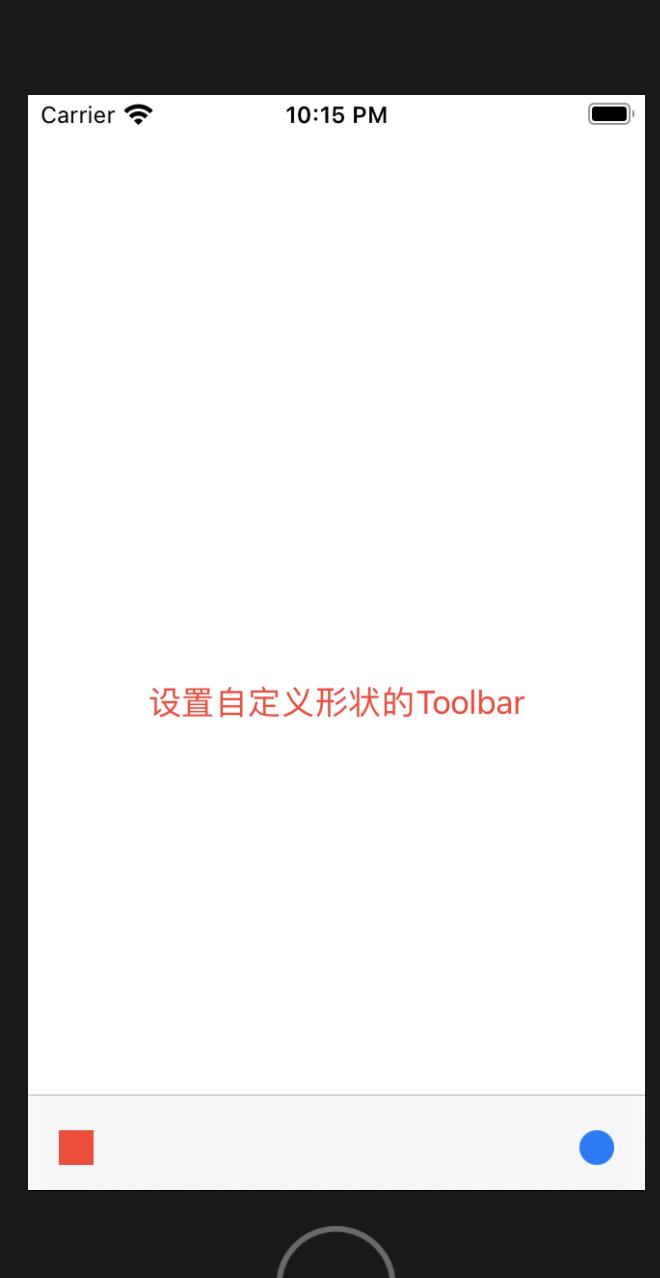Tap the red 设置自定义形状的Toolbar button
The height and width of the screenshot is (1278, 660).
pos(337,703)
